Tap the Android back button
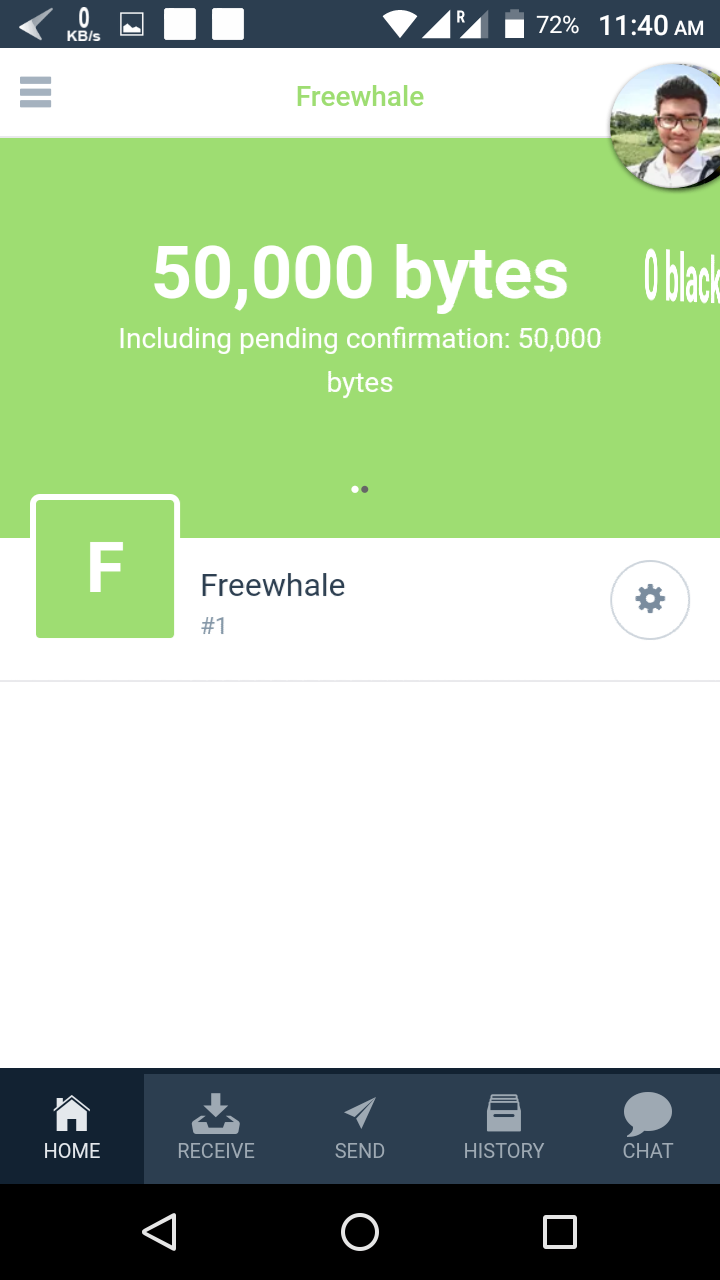The width and height of the screenshot is (720, 1280). pyautogui.click(x=159, y=1232)
